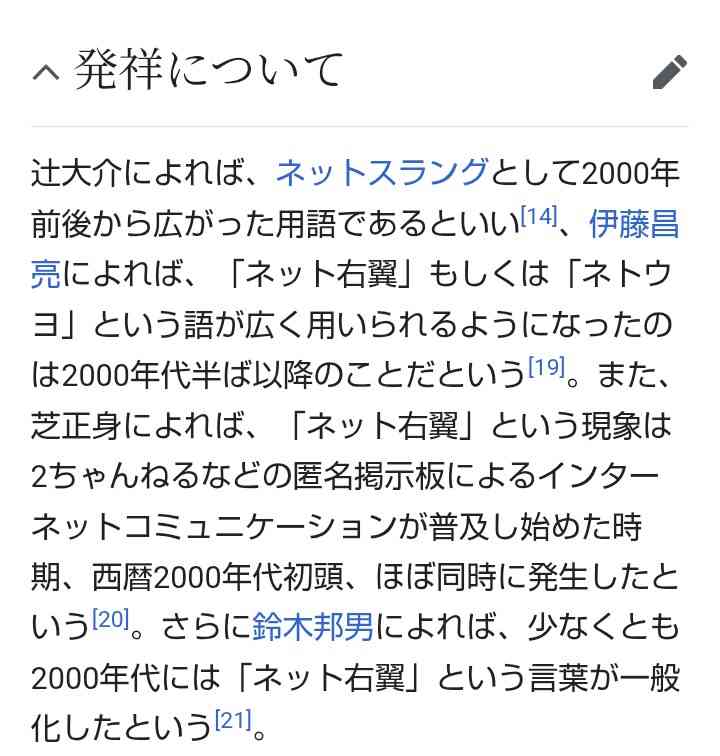Viewport: 720px width, 756px height.
Task: Open the 伊藤昌亮 article link
Action: [633, 224]
